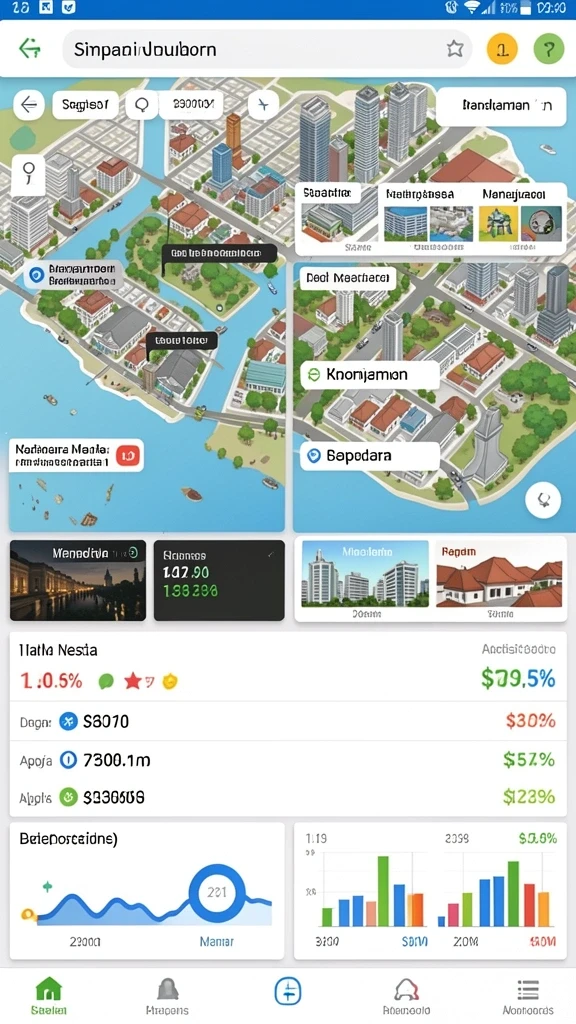
Task: Select the 3300M chip on the map
Action: pyautogui.click(x=193, y=104)
